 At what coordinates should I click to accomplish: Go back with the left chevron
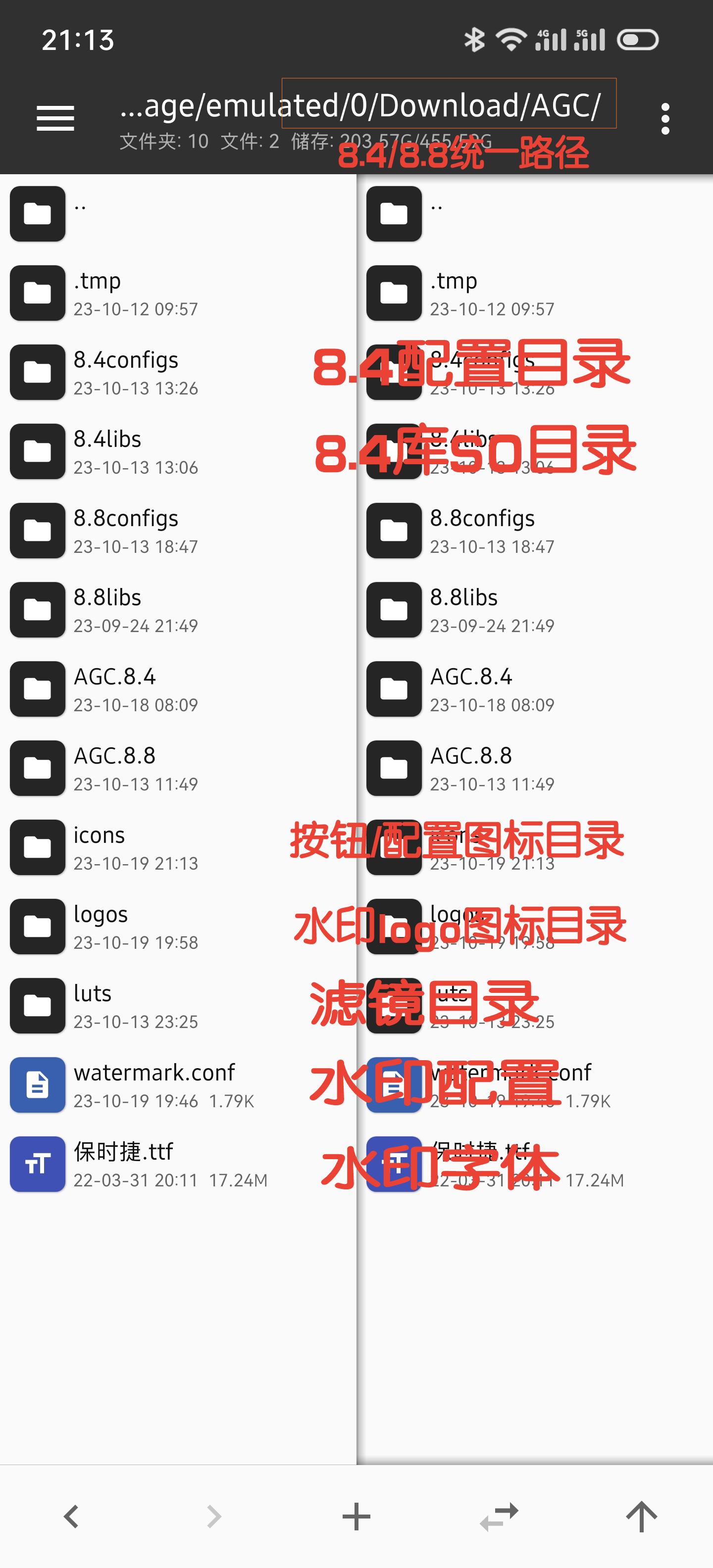coord(71,1516)
